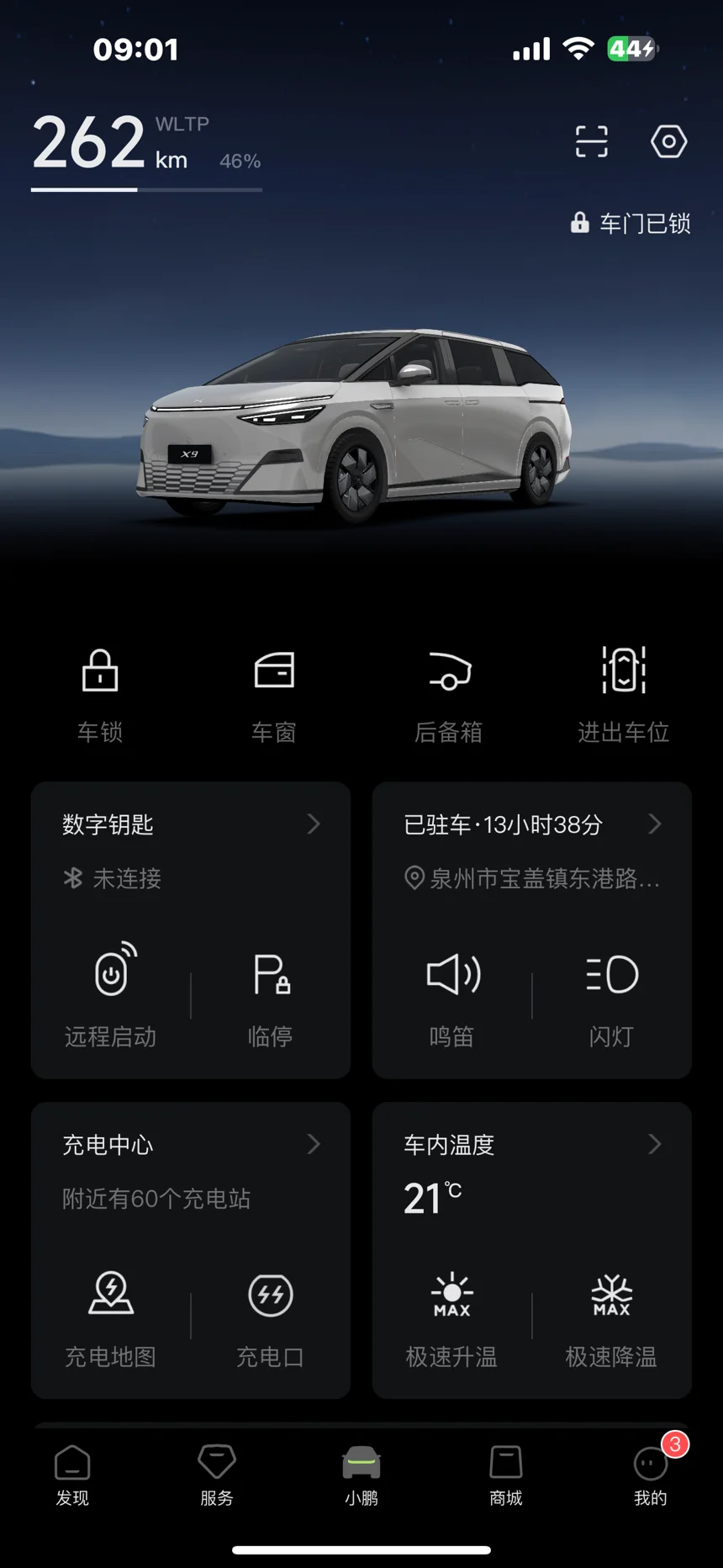Go to the 我的 tab

(650, 1475)
